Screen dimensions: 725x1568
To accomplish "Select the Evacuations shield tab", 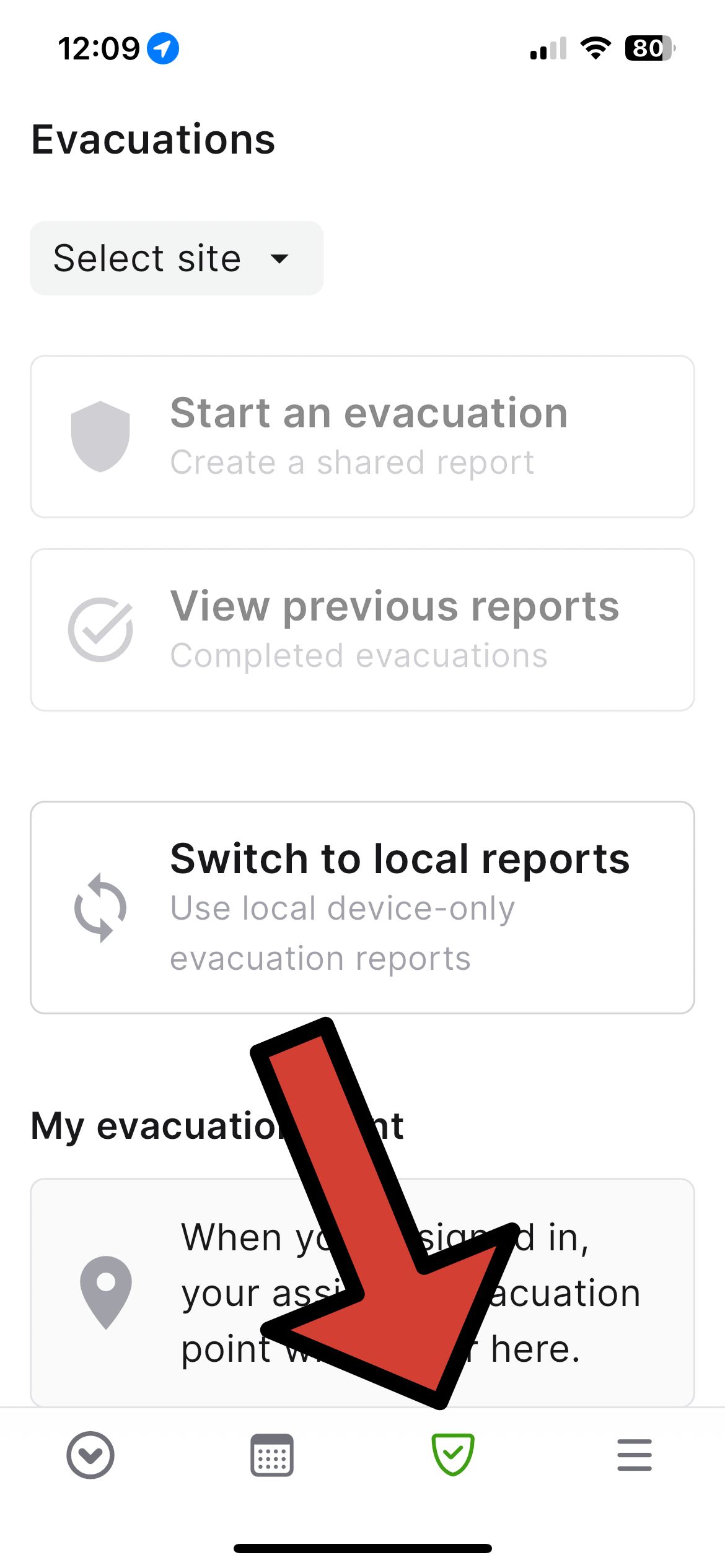I will (453, 1455).
